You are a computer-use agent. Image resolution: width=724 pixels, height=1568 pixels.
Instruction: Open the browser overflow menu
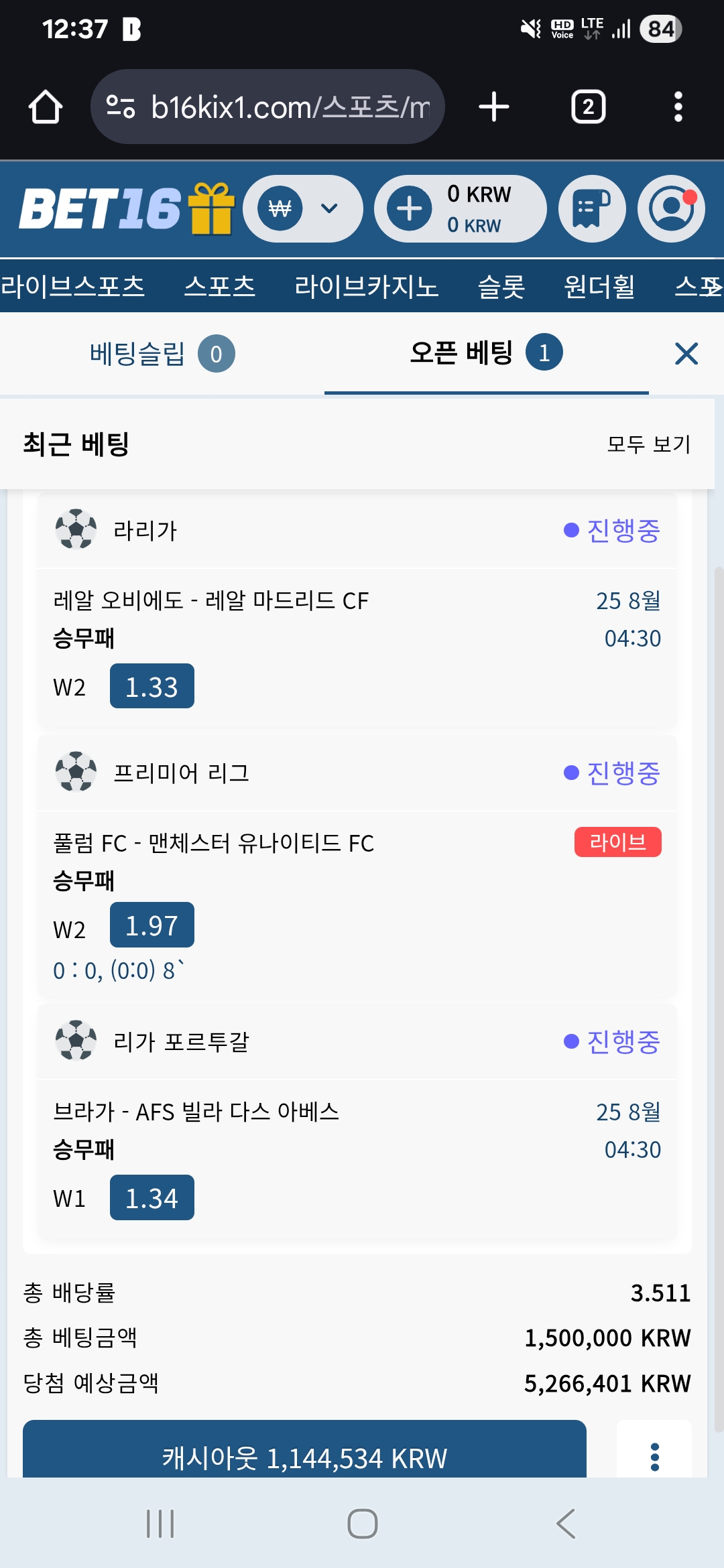[x=678, y=107]
